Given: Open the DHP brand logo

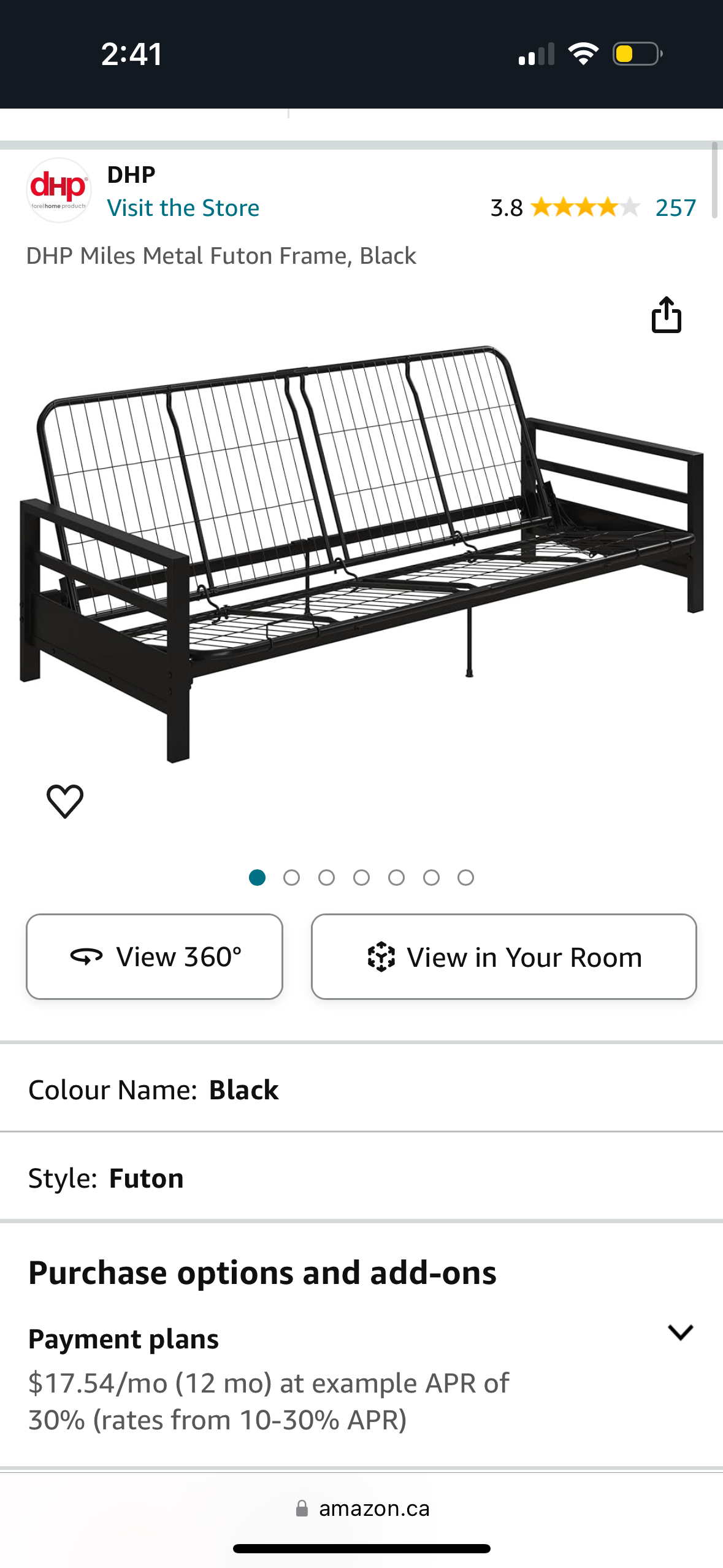Looking at the screenshot, I should 59,190.
